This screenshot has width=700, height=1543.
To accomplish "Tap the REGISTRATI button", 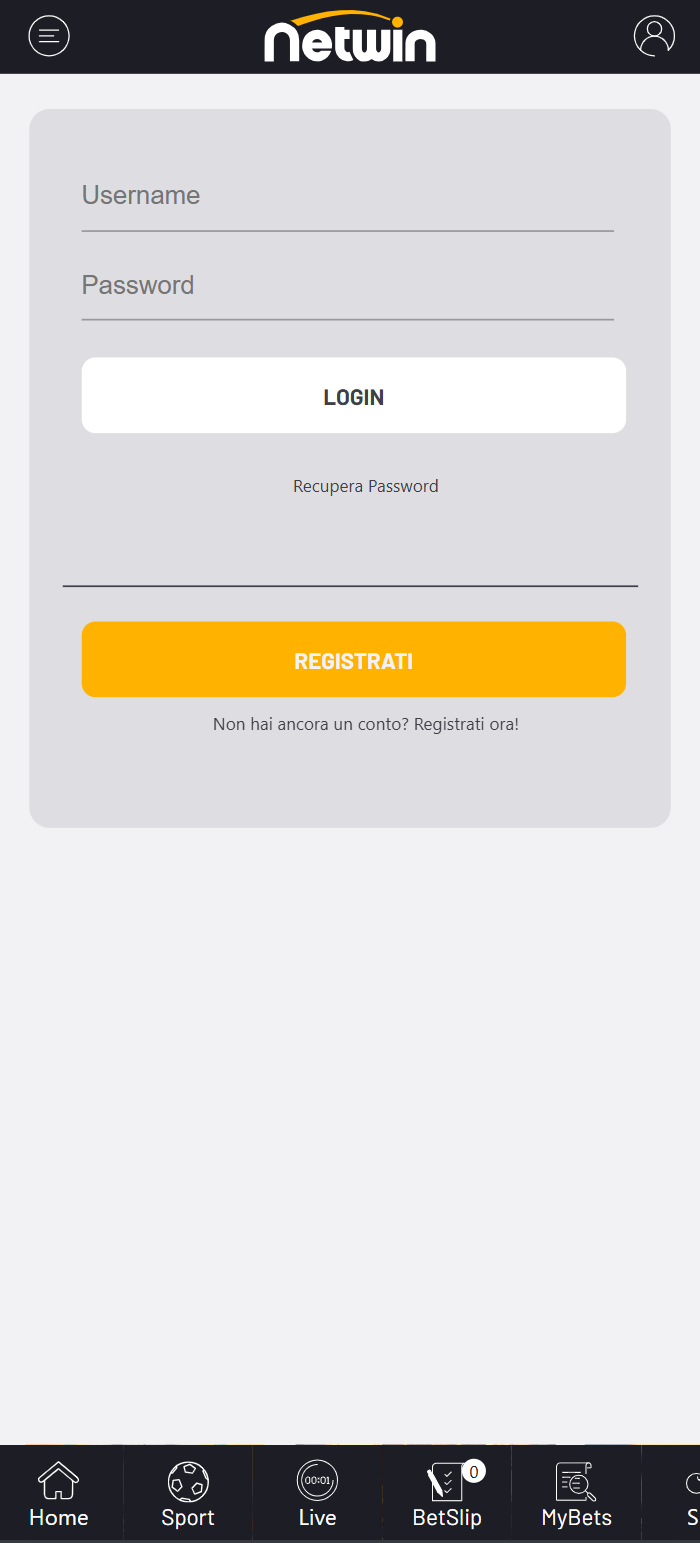I will coord(353,660).
